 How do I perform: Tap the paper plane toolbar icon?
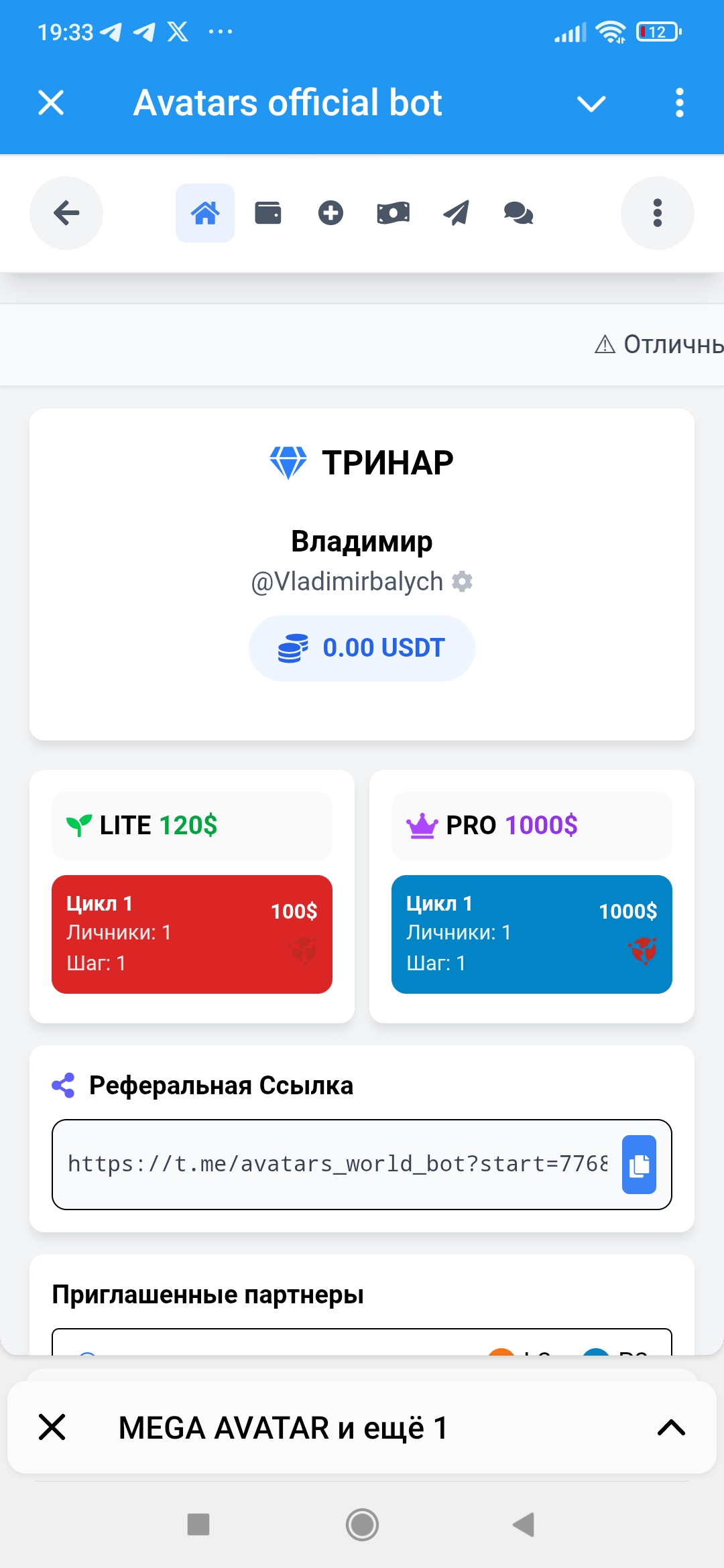click(x=456, y=213)
